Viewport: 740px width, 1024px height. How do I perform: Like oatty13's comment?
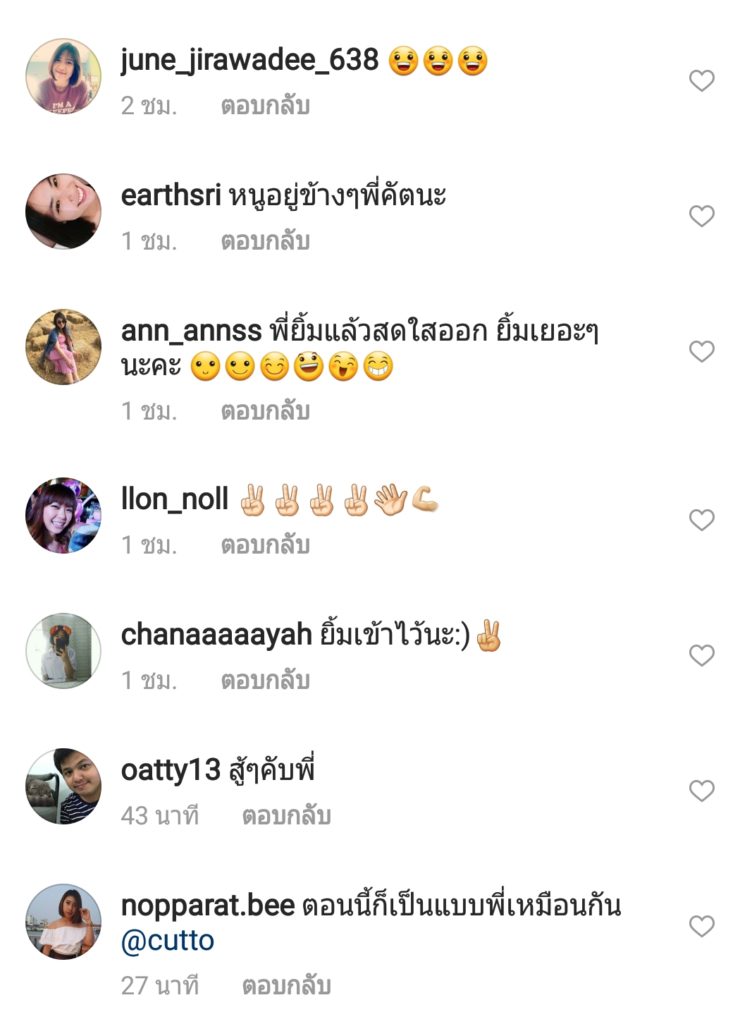tap(702, 791)
